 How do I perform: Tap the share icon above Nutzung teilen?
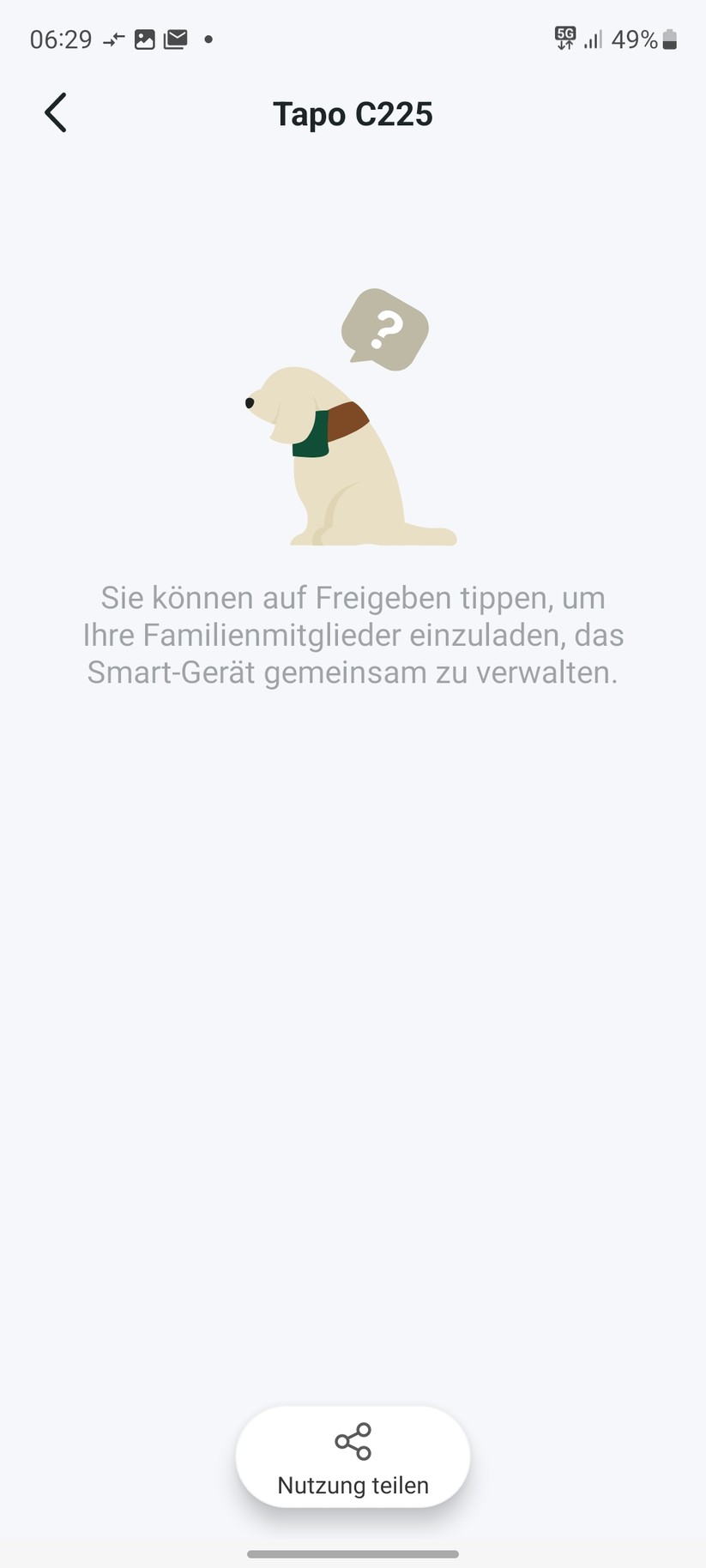click(353, 1440)
